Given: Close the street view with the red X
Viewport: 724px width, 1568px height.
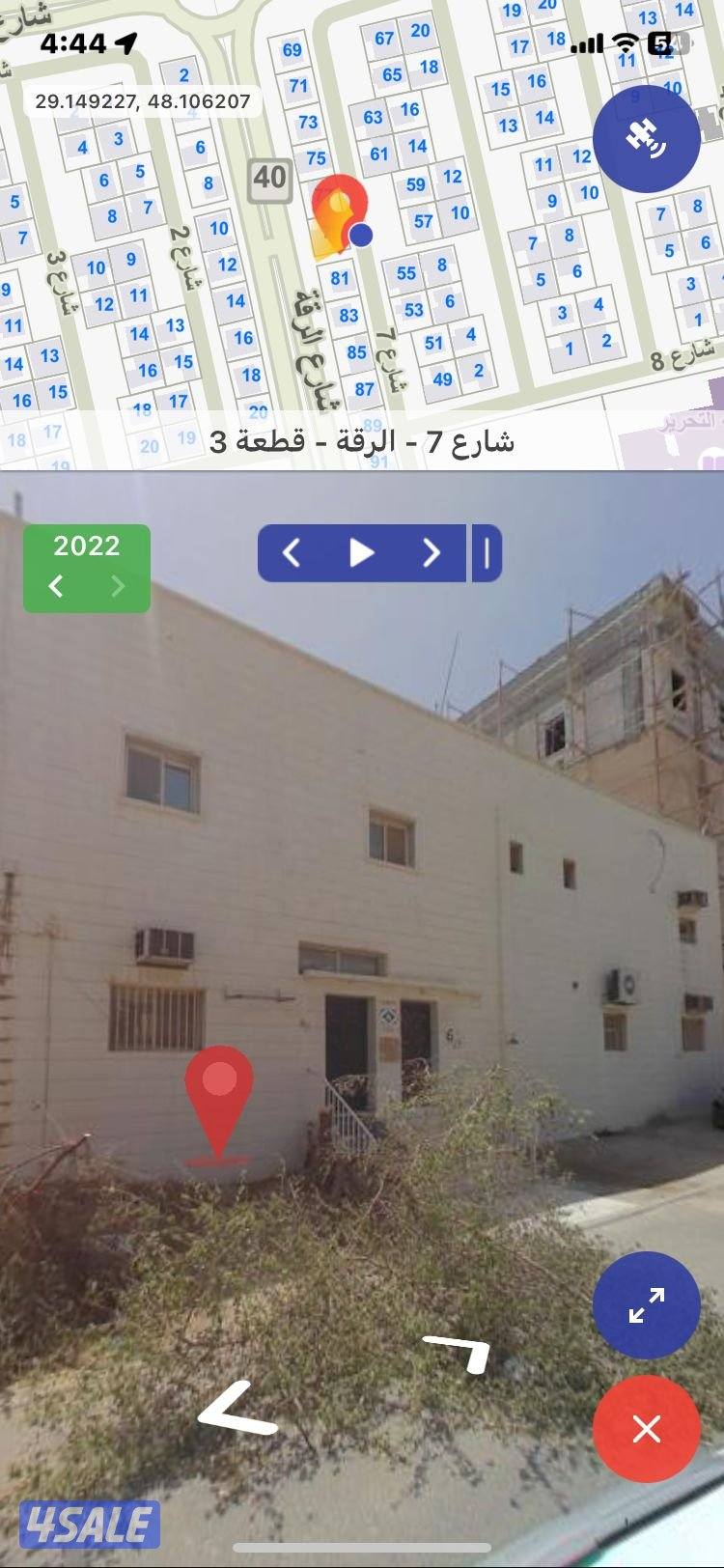Looking at the screenshot, I should coord(645,1428).
